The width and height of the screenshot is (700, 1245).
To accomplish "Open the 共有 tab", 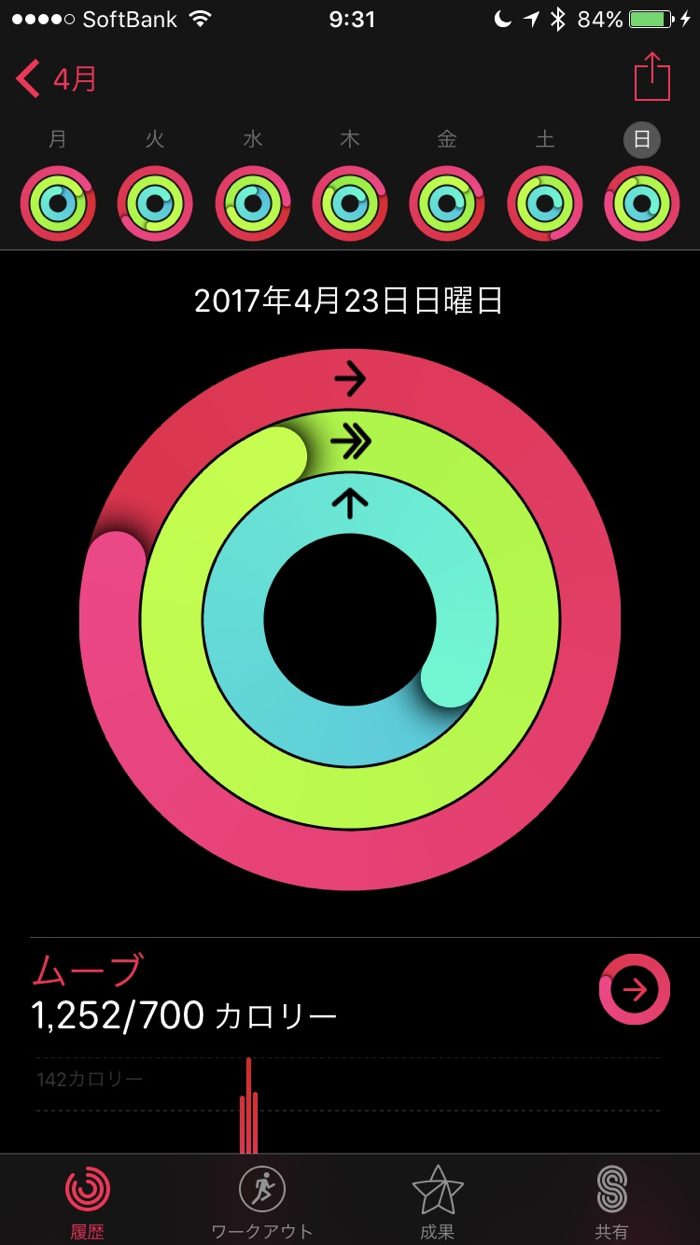I will 611,1200.
